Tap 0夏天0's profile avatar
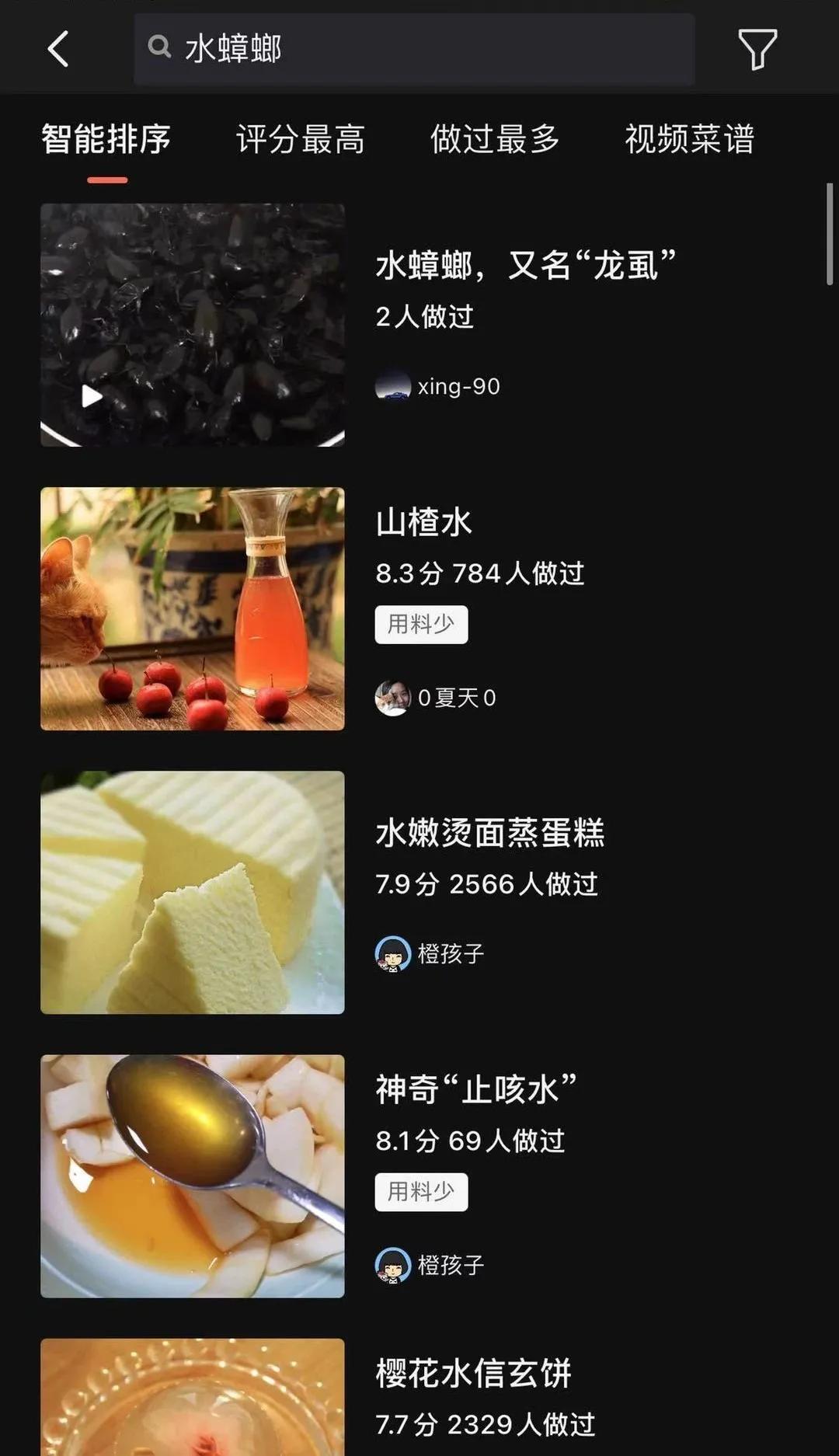The width and height of the screenshot is (839, 1456). [x=392, y=698]
